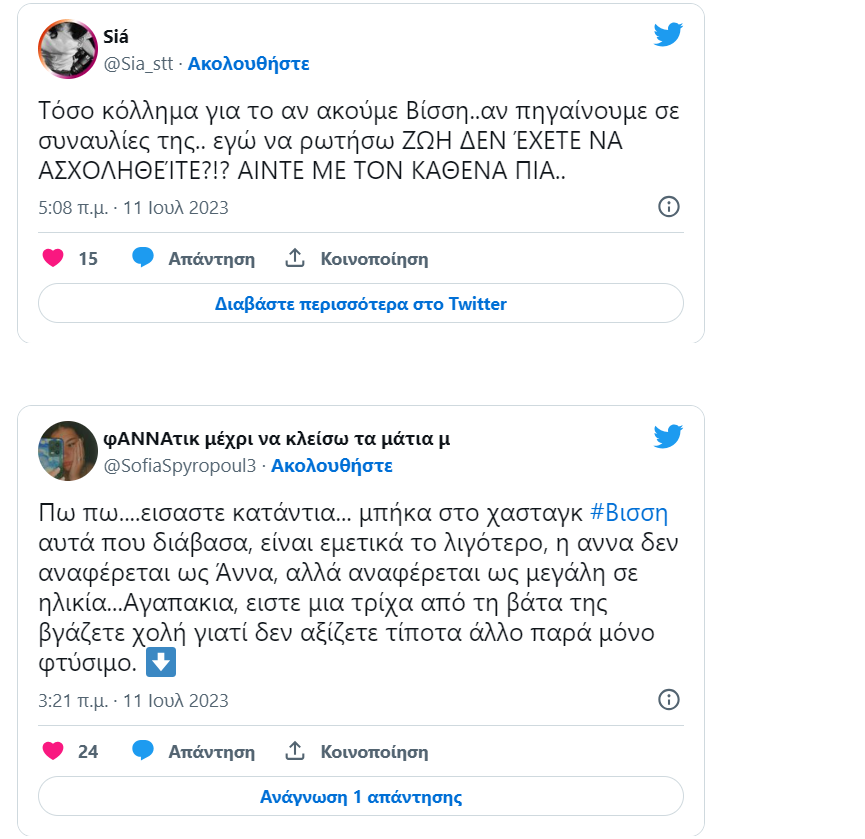Open Twitter bird icon on SofiaSpyropoul3's tweet
The width and height of the screenshot is (865, 839).
668,437
